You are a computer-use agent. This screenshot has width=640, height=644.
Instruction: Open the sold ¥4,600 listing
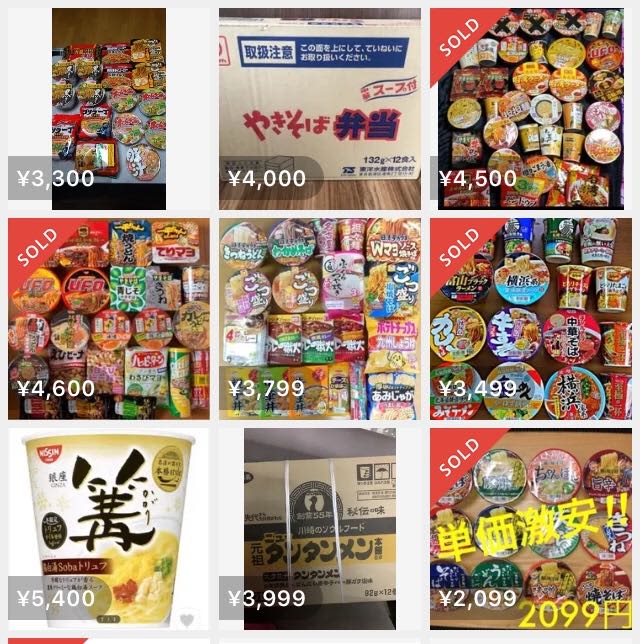(108, 316)
